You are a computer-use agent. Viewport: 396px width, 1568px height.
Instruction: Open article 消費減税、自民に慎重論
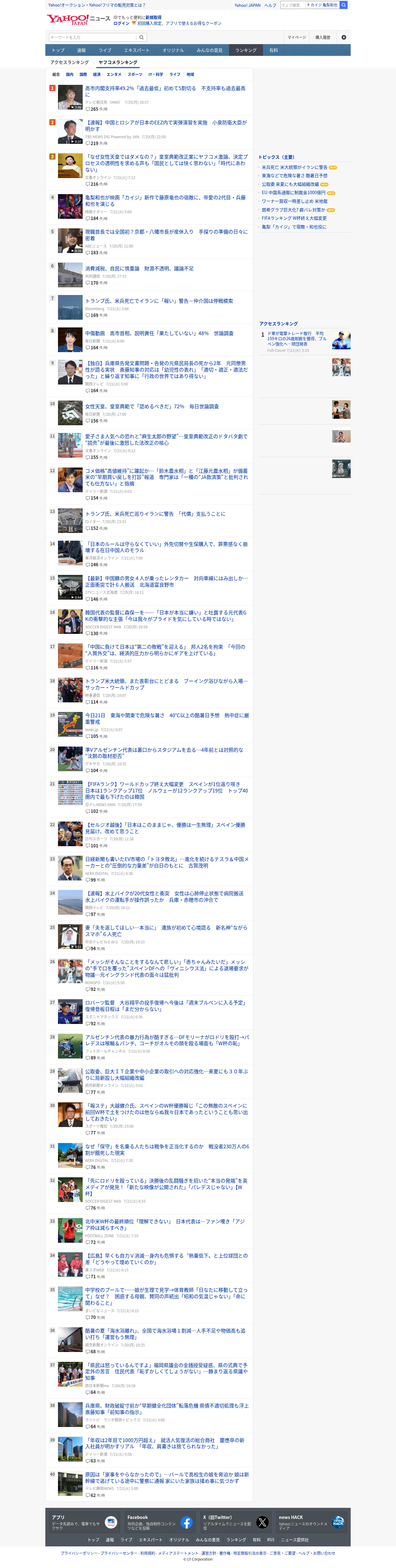tap(139, 268)
